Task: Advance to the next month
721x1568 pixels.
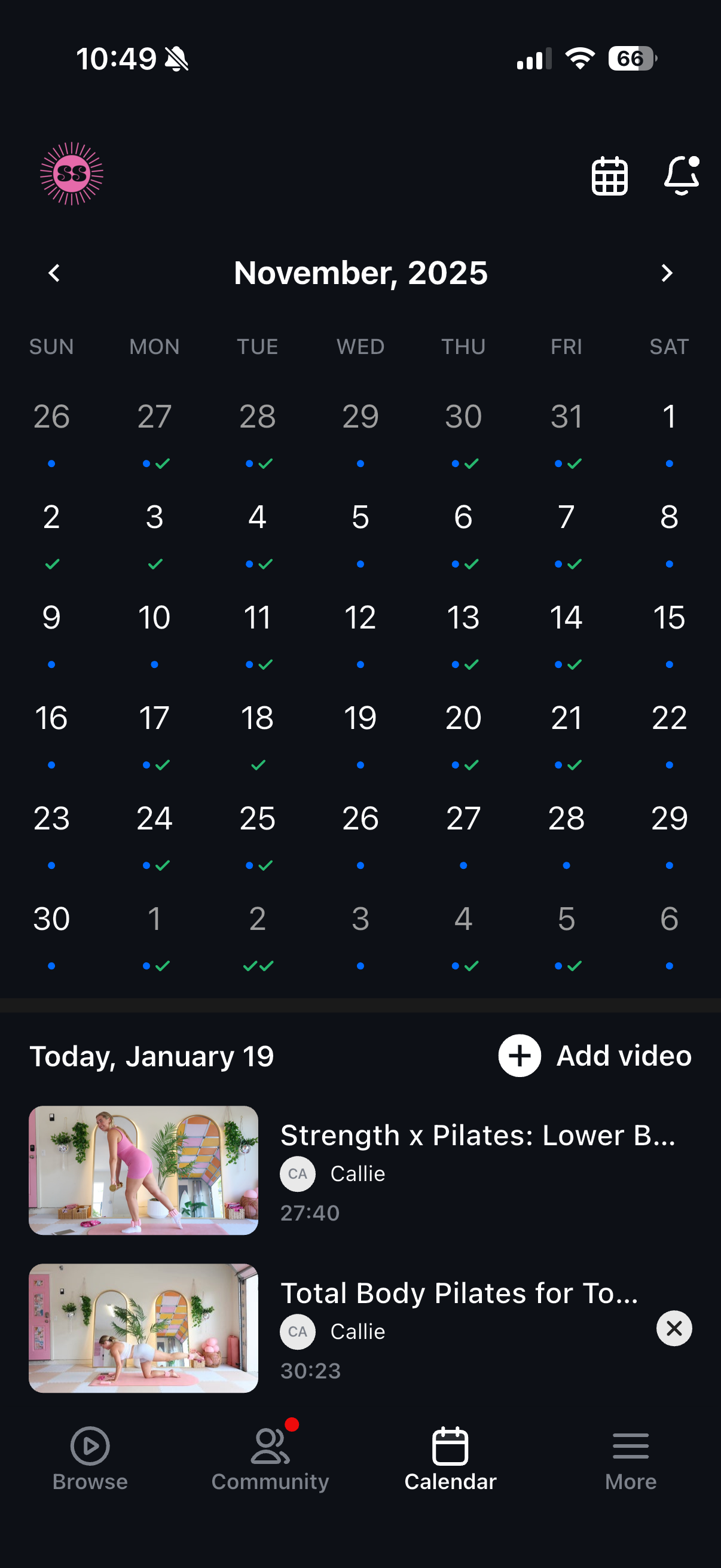Action: tap(667, 273)
